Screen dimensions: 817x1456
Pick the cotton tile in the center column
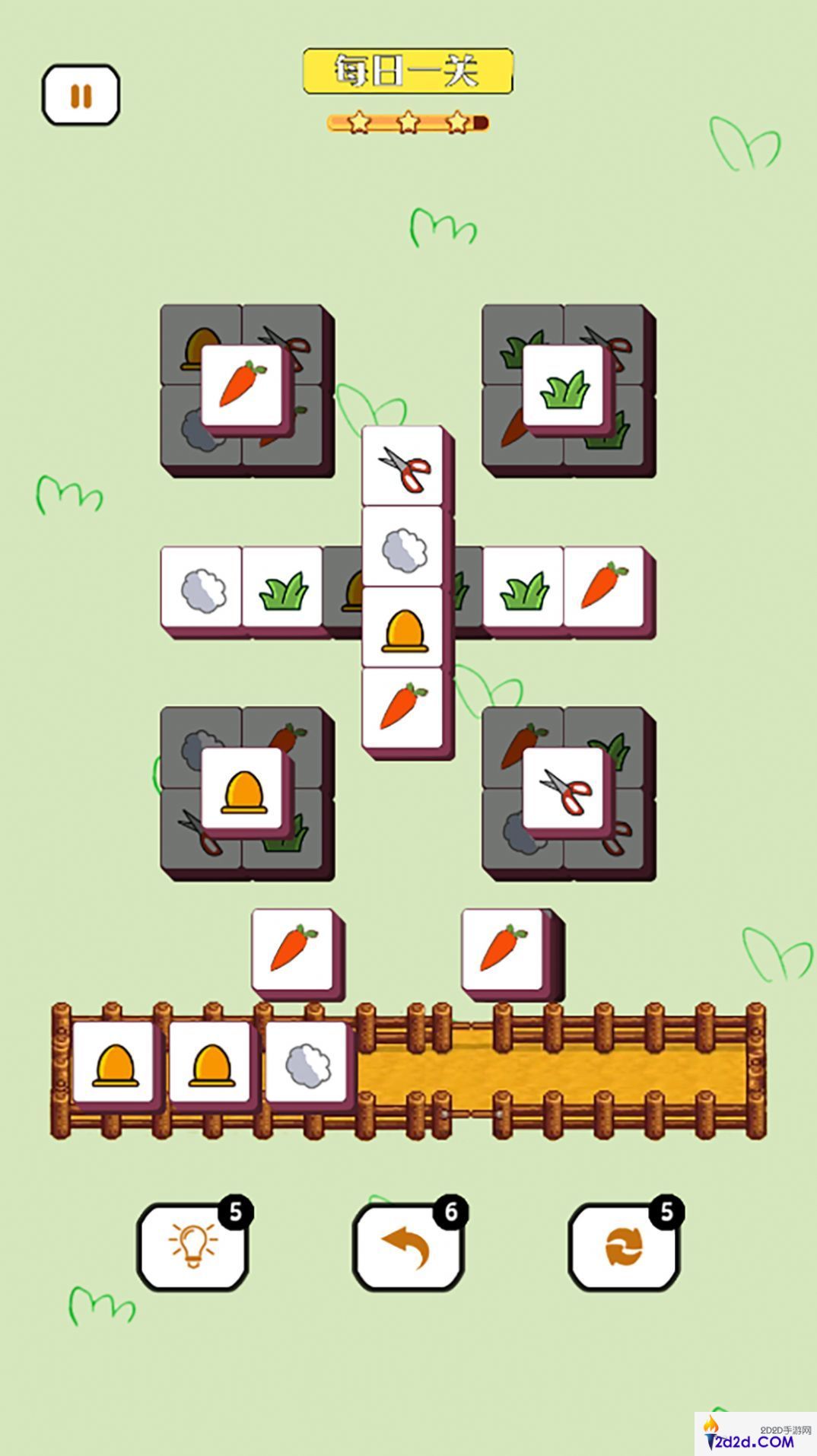pyautogui.click(x=403, y=548)
